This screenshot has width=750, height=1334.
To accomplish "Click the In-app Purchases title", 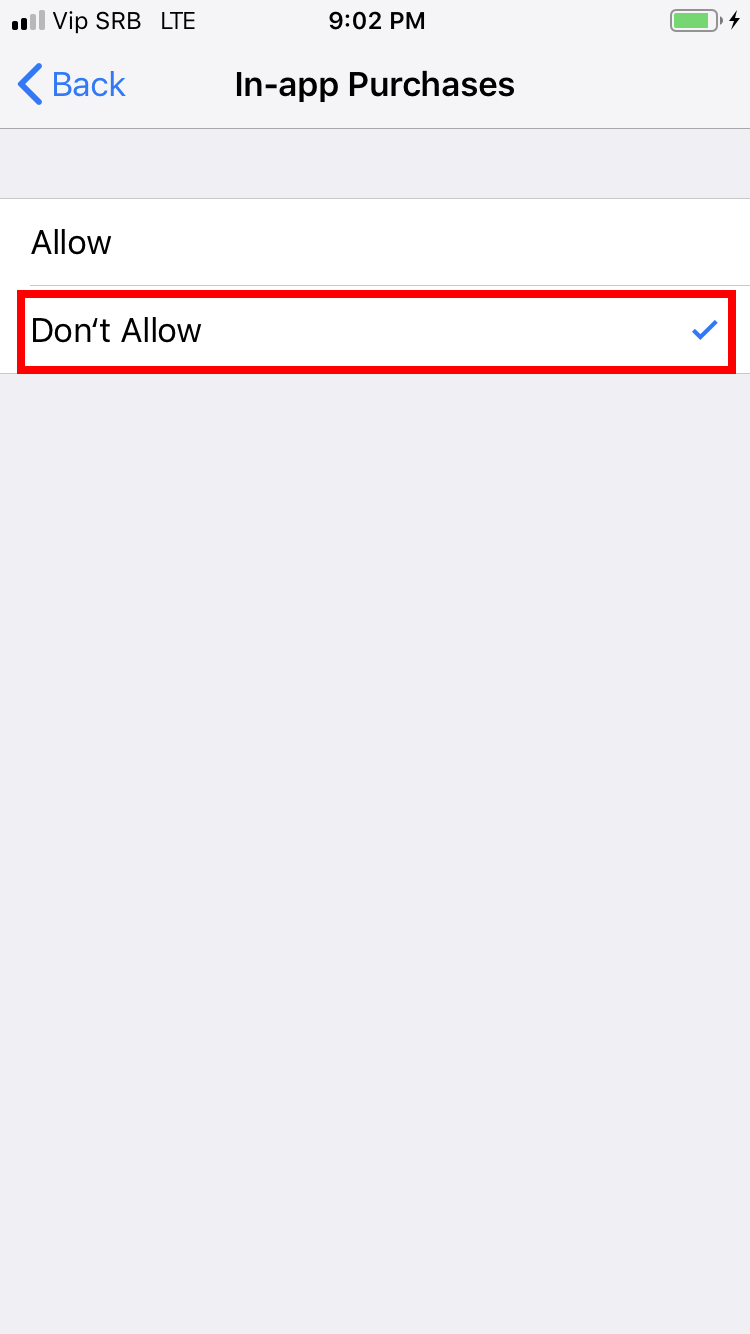I will [x=374, y=85].
